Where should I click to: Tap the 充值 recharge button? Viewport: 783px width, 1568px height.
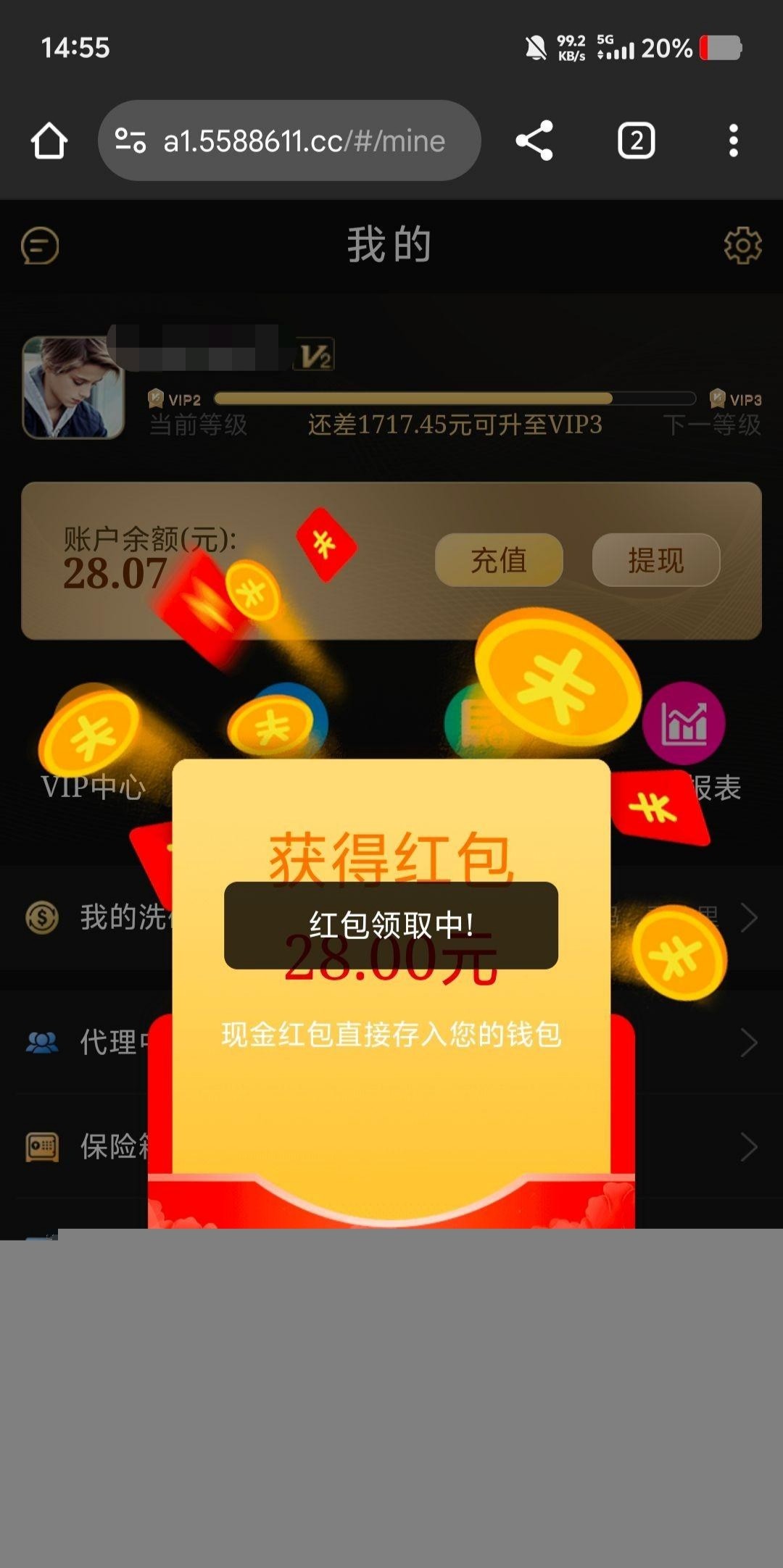(x=499, y=560)
